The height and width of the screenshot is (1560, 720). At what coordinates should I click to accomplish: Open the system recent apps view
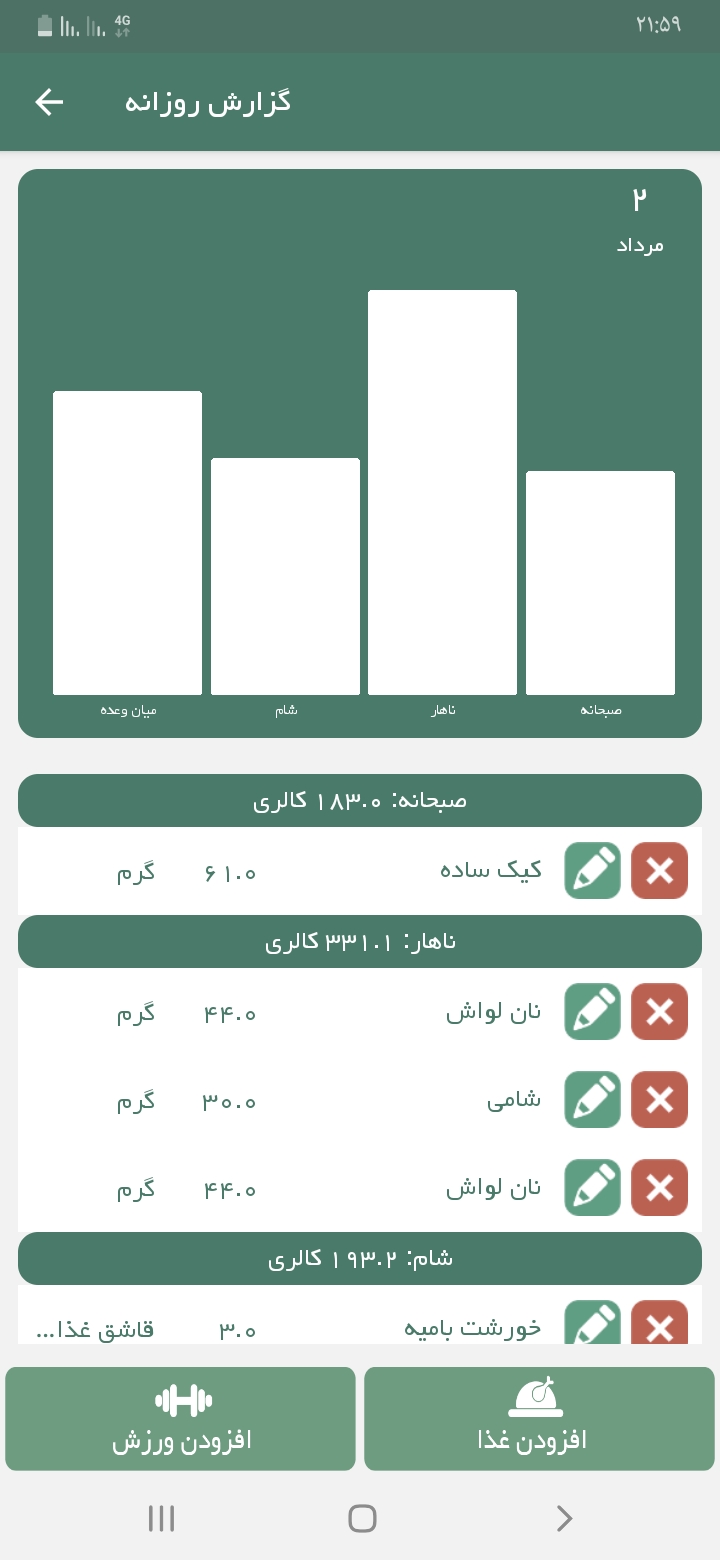point(161,1519)
